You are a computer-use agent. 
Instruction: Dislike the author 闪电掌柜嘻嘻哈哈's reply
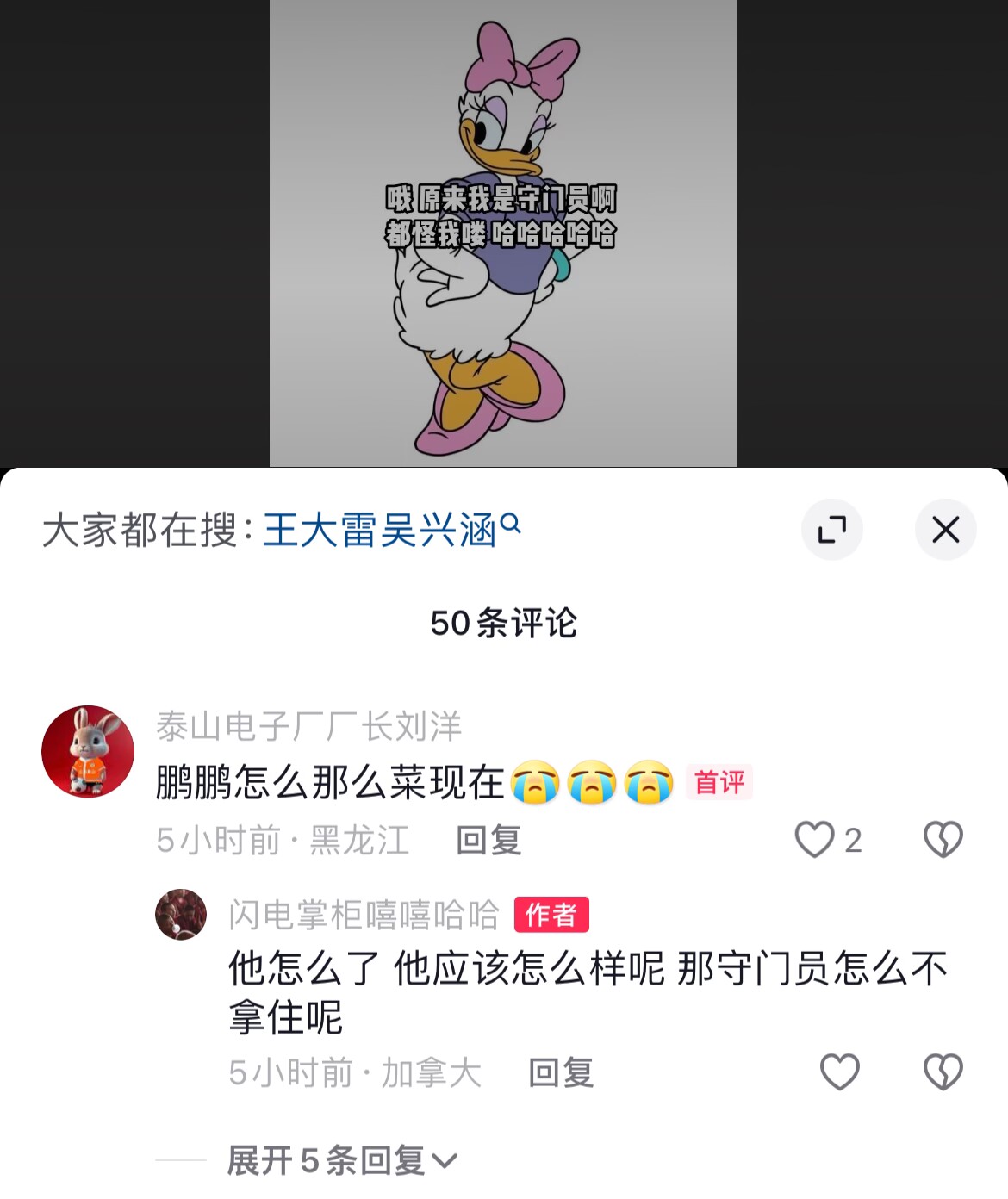coord(943,1072)
